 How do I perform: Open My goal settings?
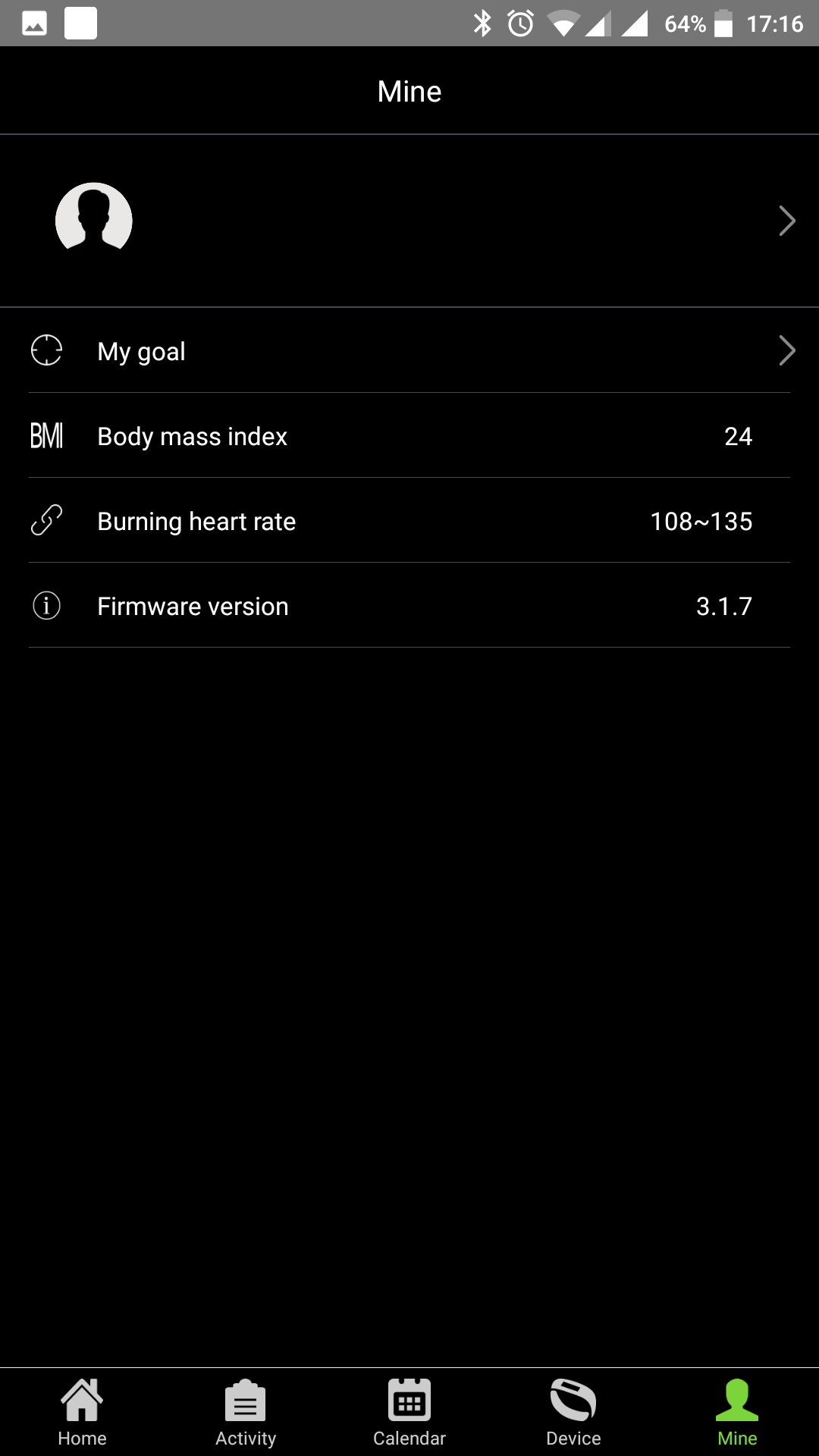[409, 350]
